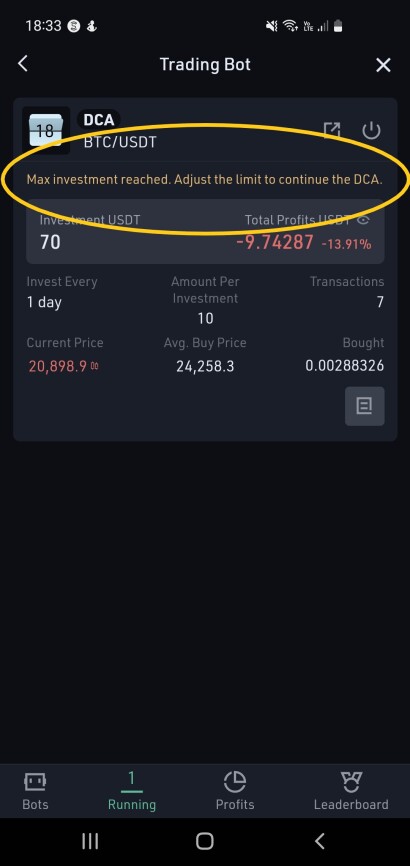Close the Trading Bot screen

coord(383,65)
